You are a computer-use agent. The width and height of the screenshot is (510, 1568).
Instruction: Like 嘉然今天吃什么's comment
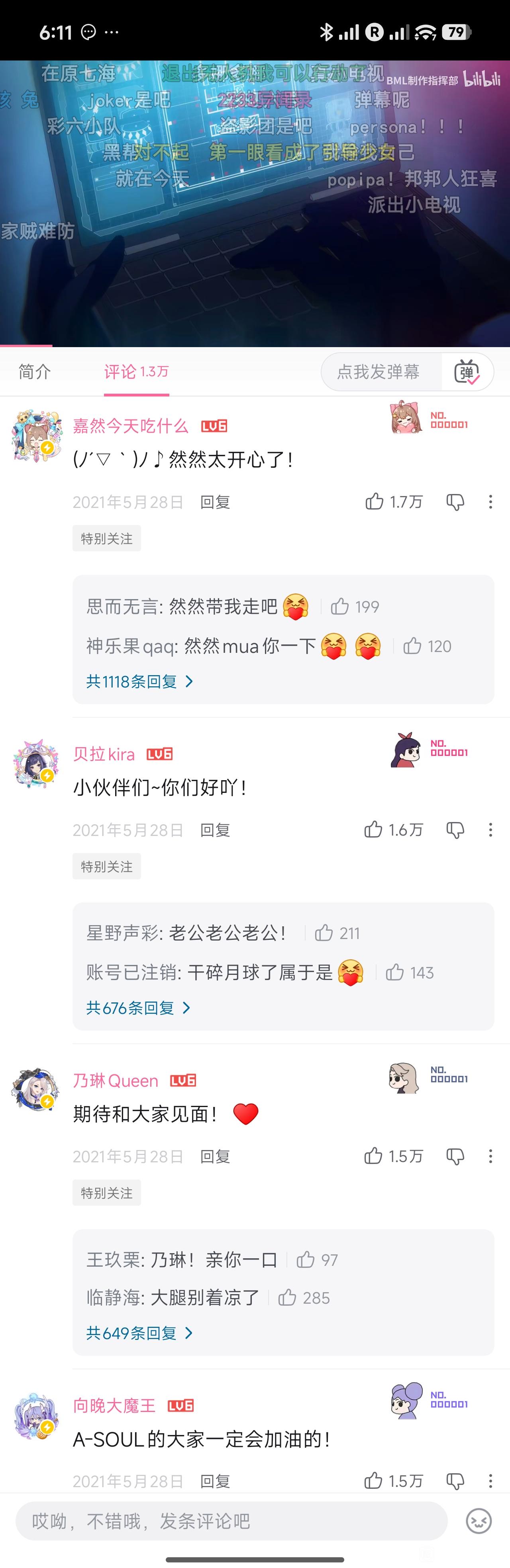point(394,502)
